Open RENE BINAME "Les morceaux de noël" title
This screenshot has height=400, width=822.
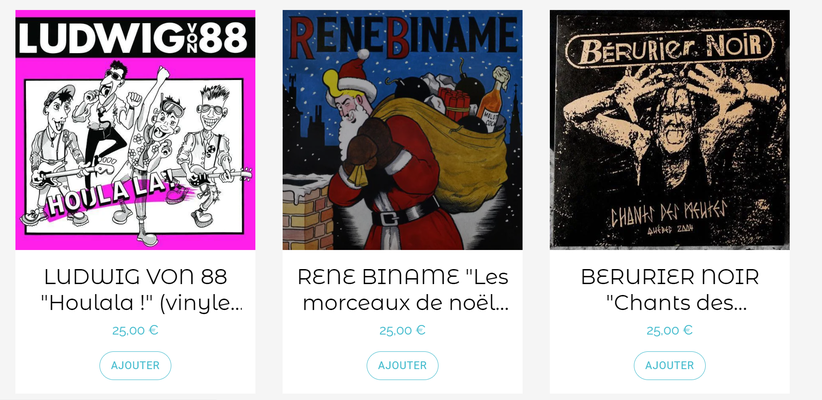point(402,289)
